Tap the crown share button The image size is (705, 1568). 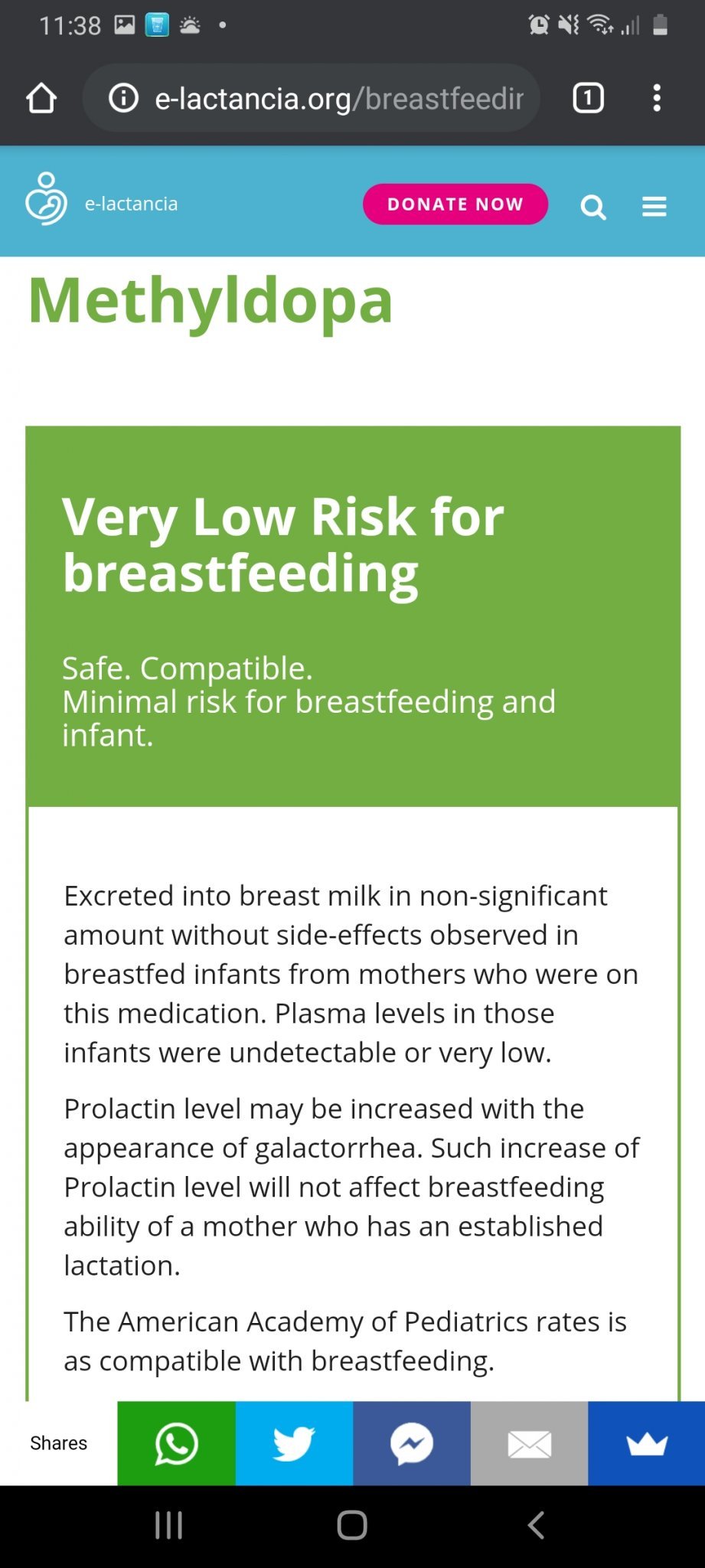pyautogui.click(x=647, y=1443)
